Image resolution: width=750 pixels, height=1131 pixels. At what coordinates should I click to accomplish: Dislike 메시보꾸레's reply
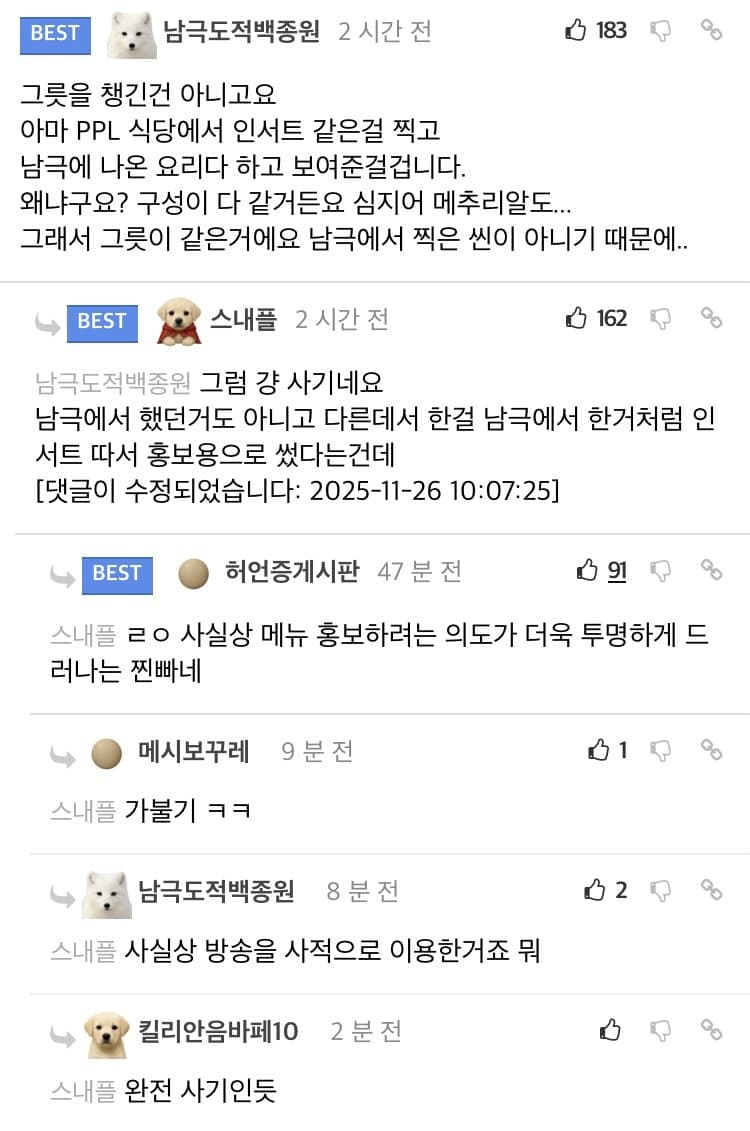[x=661, y=750]
